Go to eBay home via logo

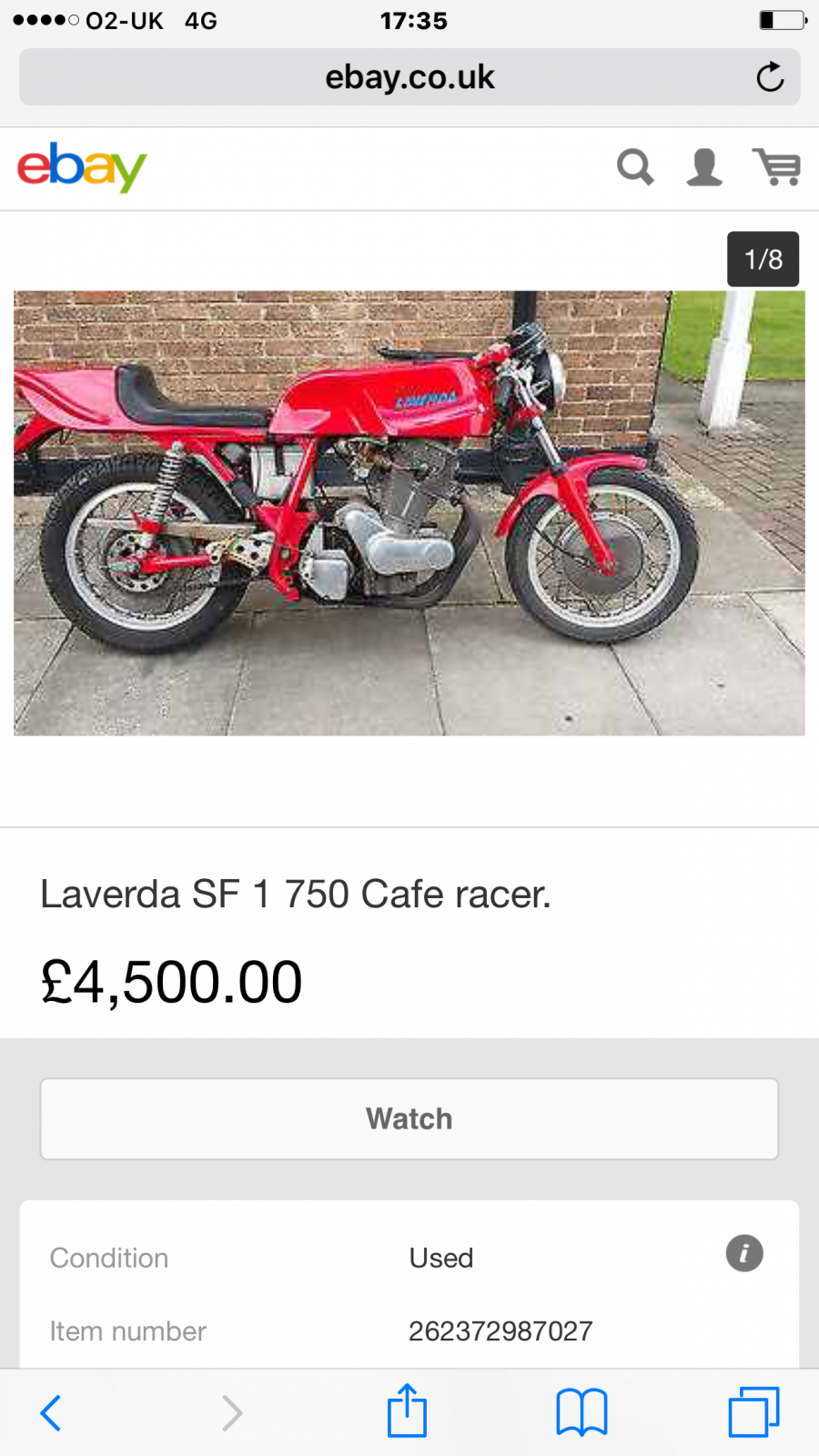(82, 167)
